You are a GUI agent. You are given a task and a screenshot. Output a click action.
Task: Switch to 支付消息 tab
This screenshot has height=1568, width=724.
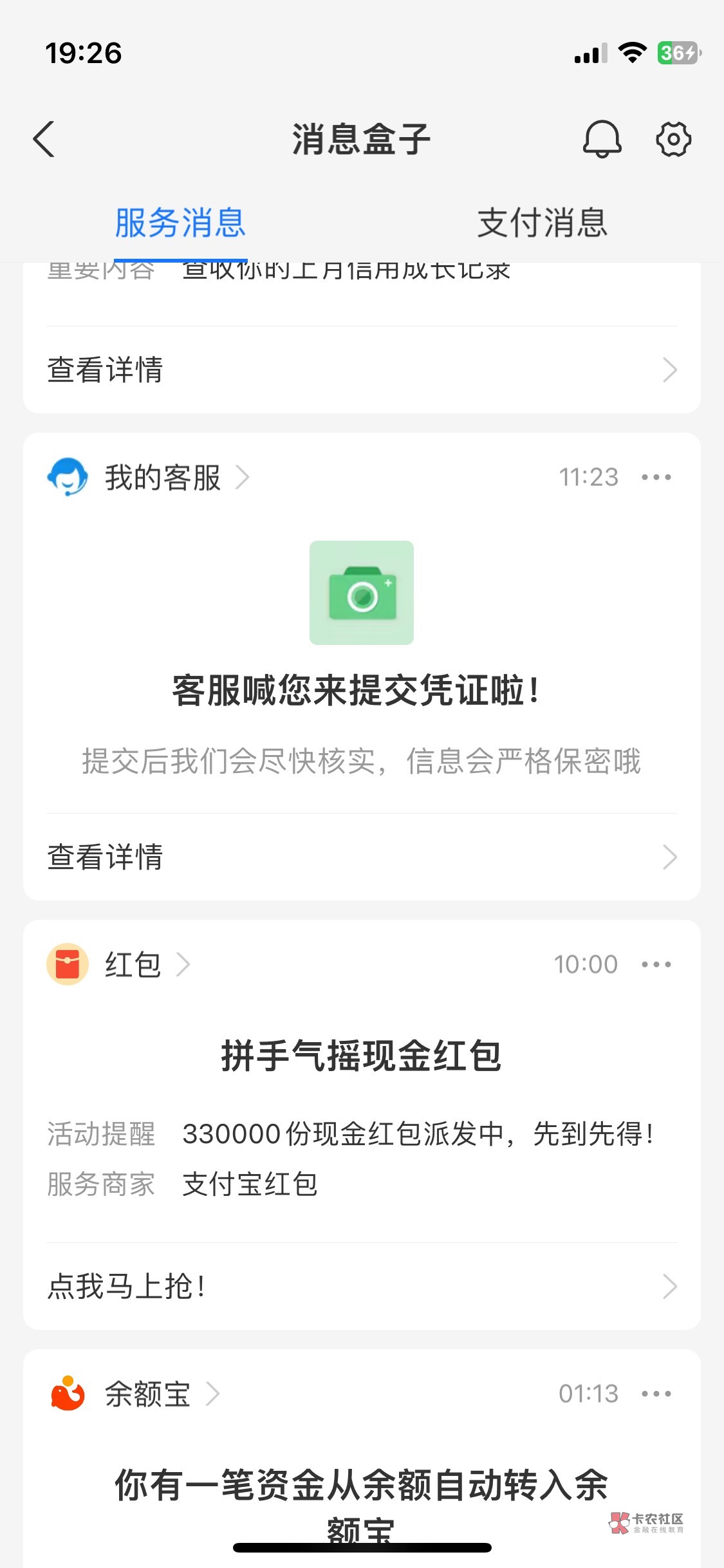(x=543, y=223)
